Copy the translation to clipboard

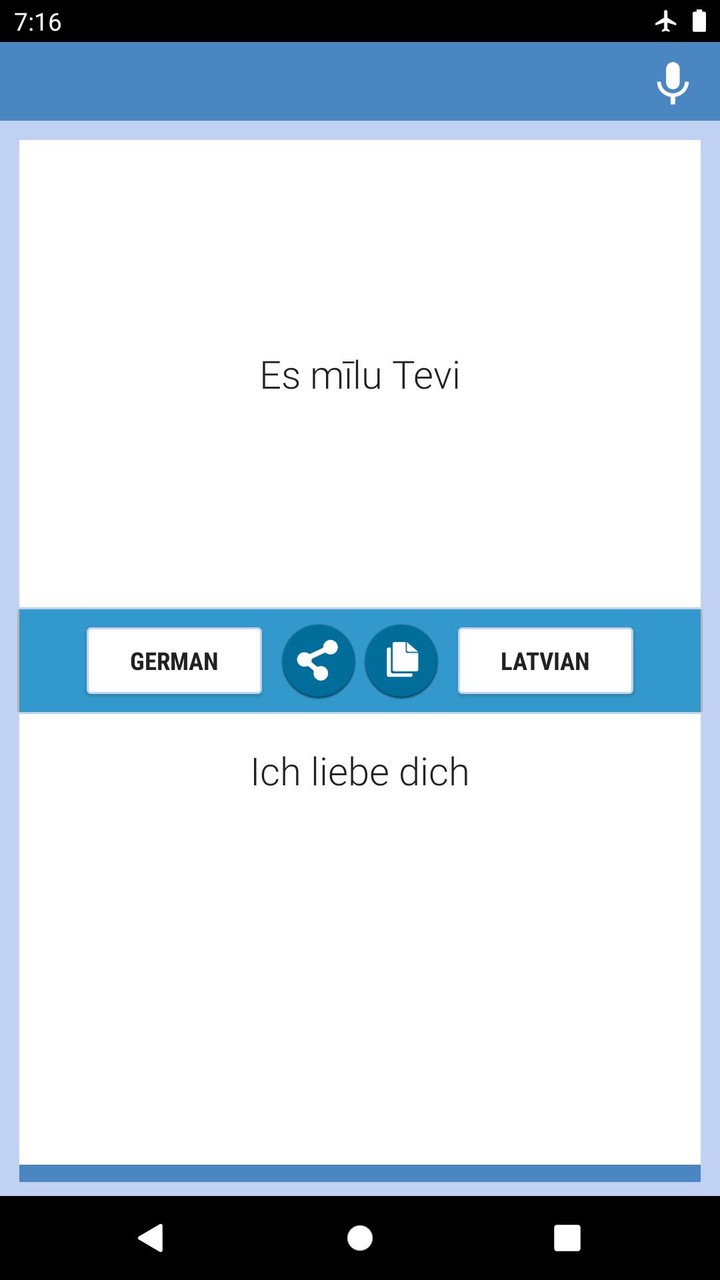pyautogui.click(x=401, y=661)
